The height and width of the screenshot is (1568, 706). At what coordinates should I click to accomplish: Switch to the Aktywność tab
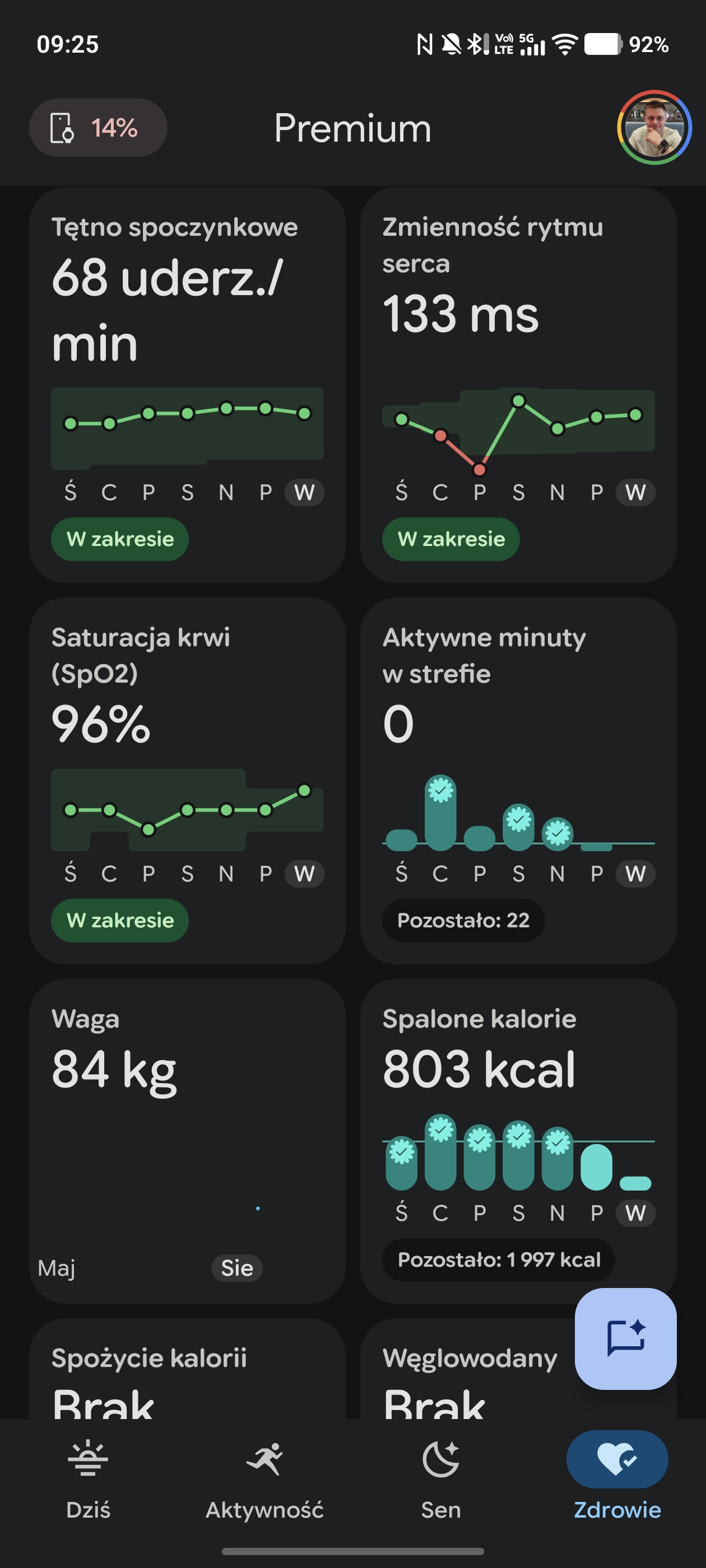point(264,1479)
